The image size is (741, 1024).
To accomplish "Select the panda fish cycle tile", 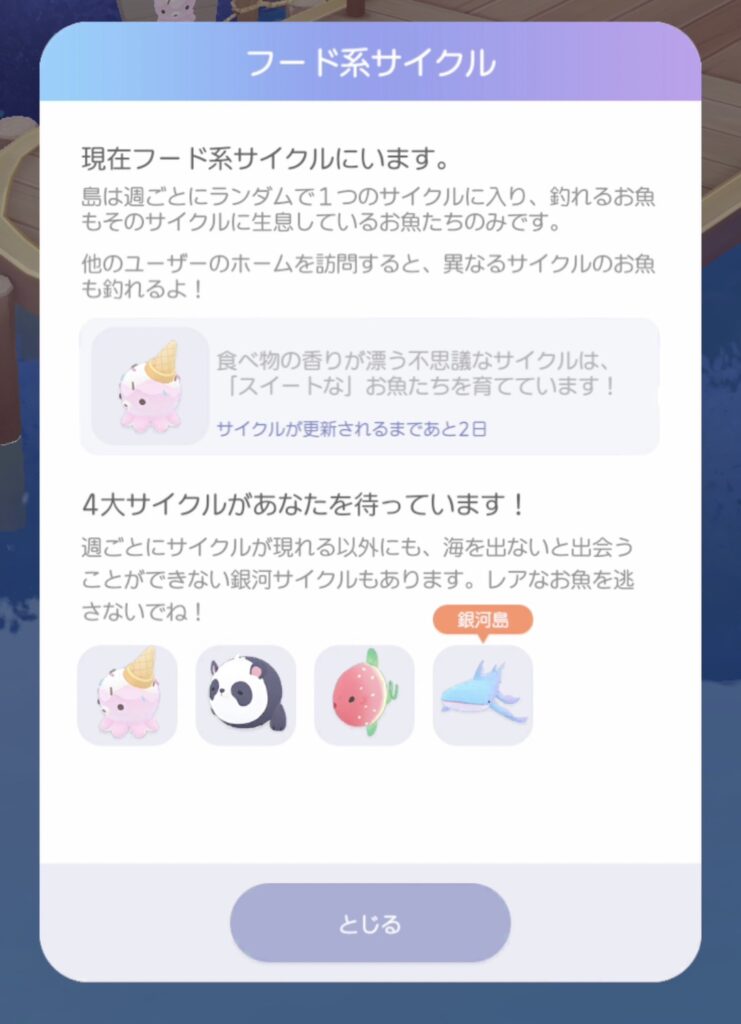I will click(246, 695).
